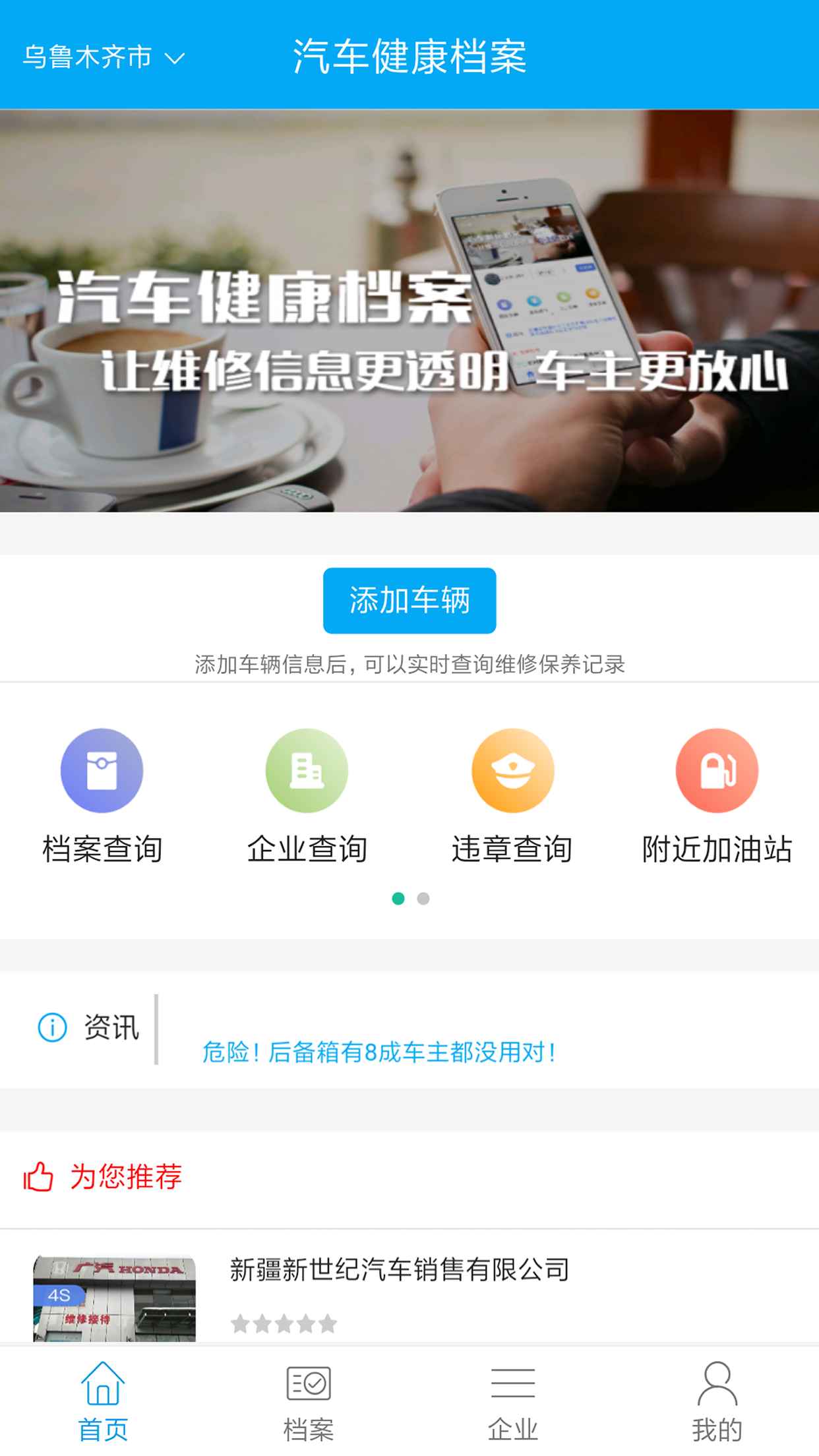This screenshot has height=1456, width=819.
Task: Open 企业查询
Action: (x=307, y=796)
